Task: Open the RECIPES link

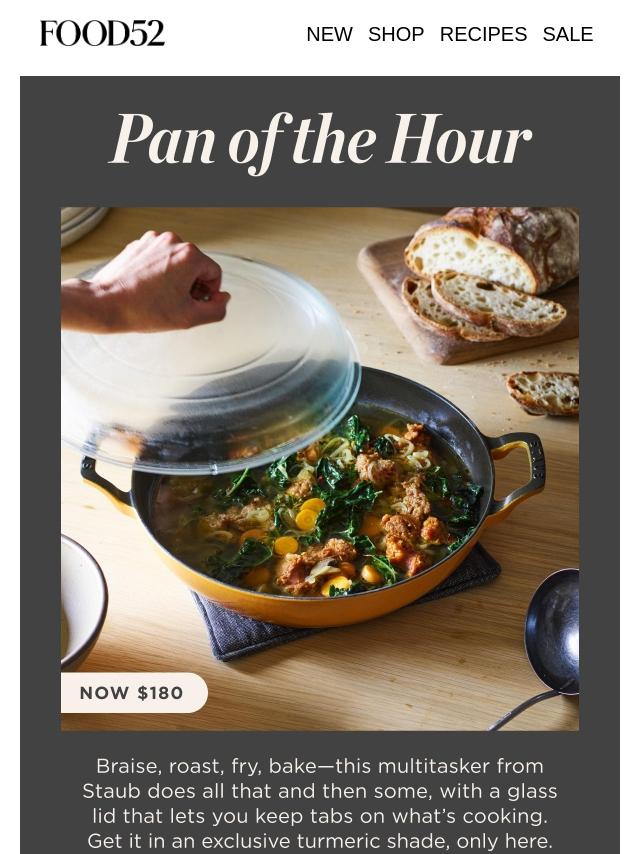Action: 483,34
